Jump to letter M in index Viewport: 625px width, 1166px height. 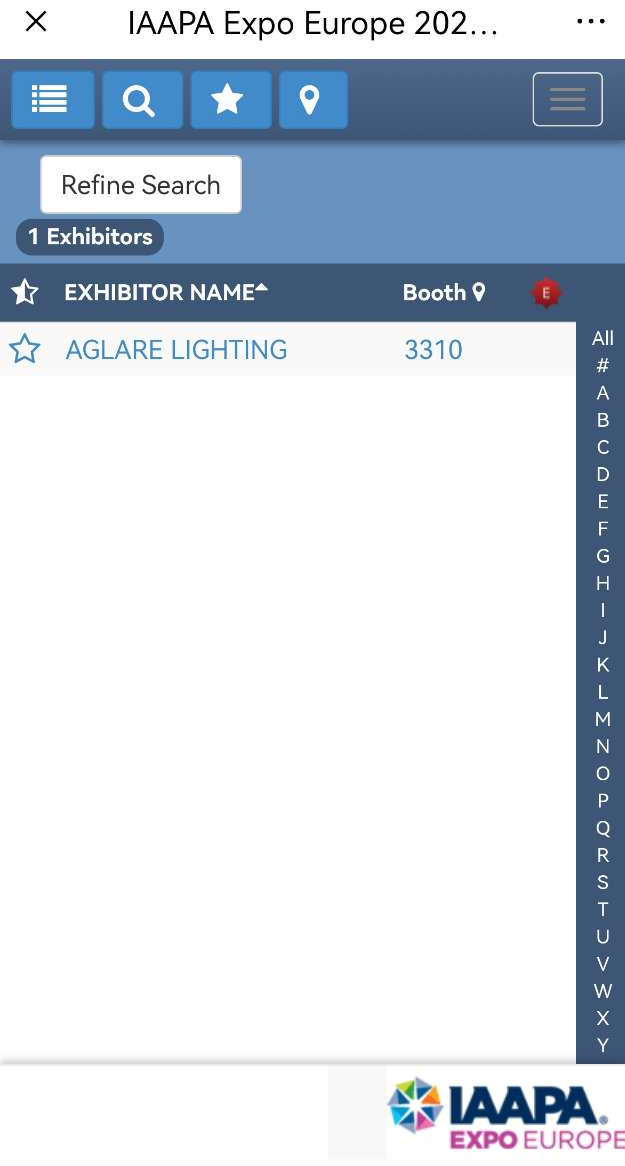pyautogui.click(x=602, y=719)
